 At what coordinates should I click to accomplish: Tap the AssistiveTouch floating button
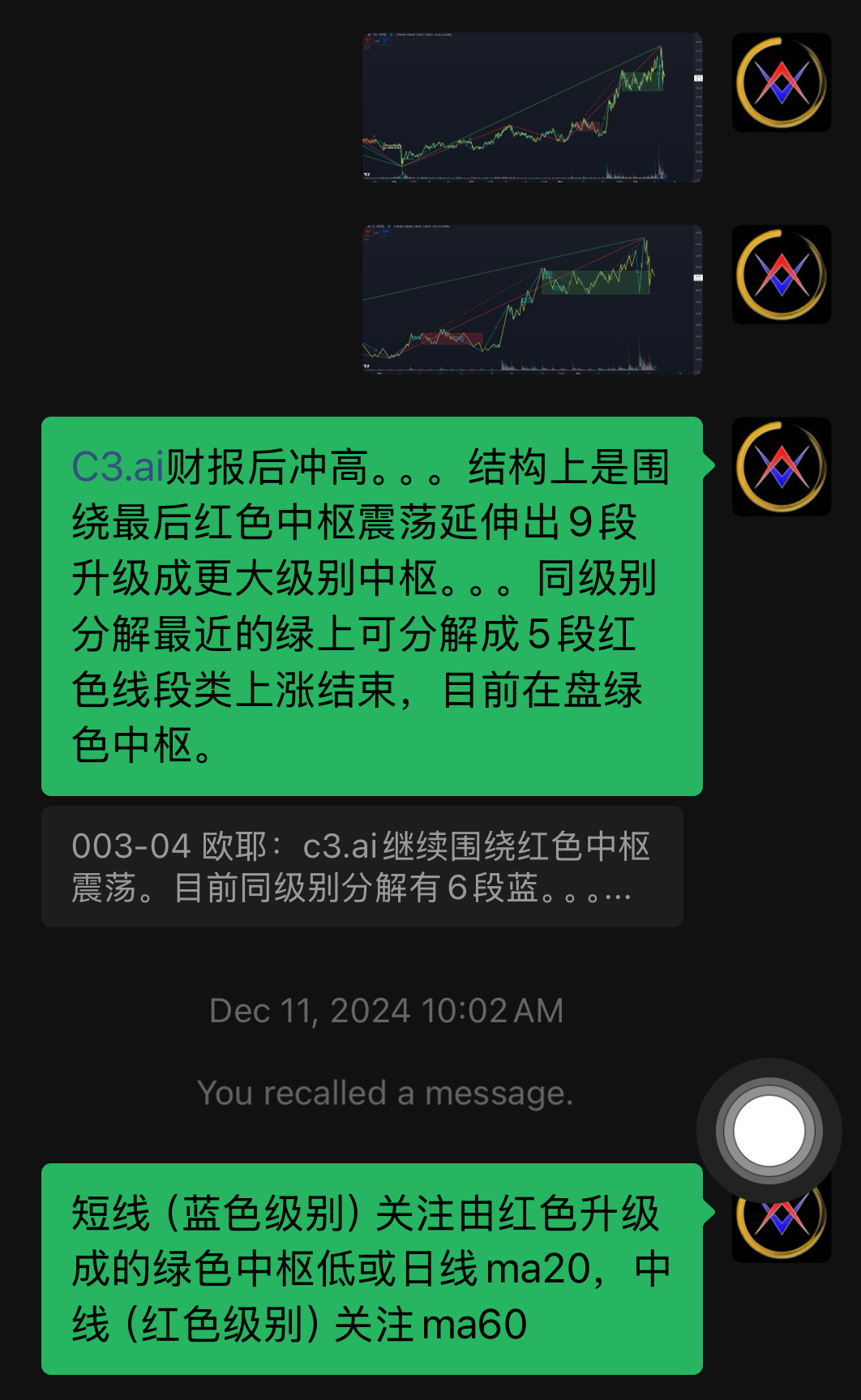click(769, 1130)
